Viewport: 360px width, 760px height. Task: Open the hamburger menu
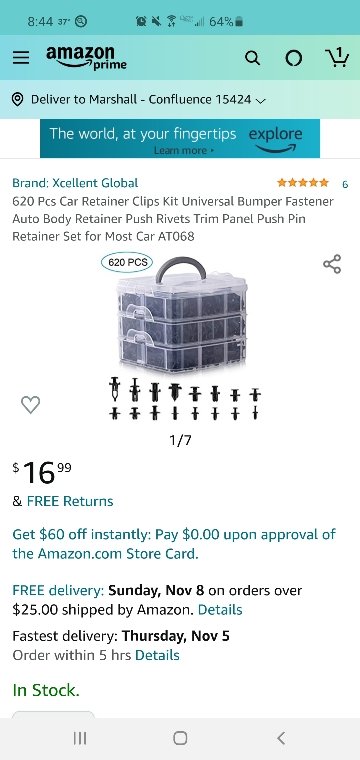(x=21, y=58)
